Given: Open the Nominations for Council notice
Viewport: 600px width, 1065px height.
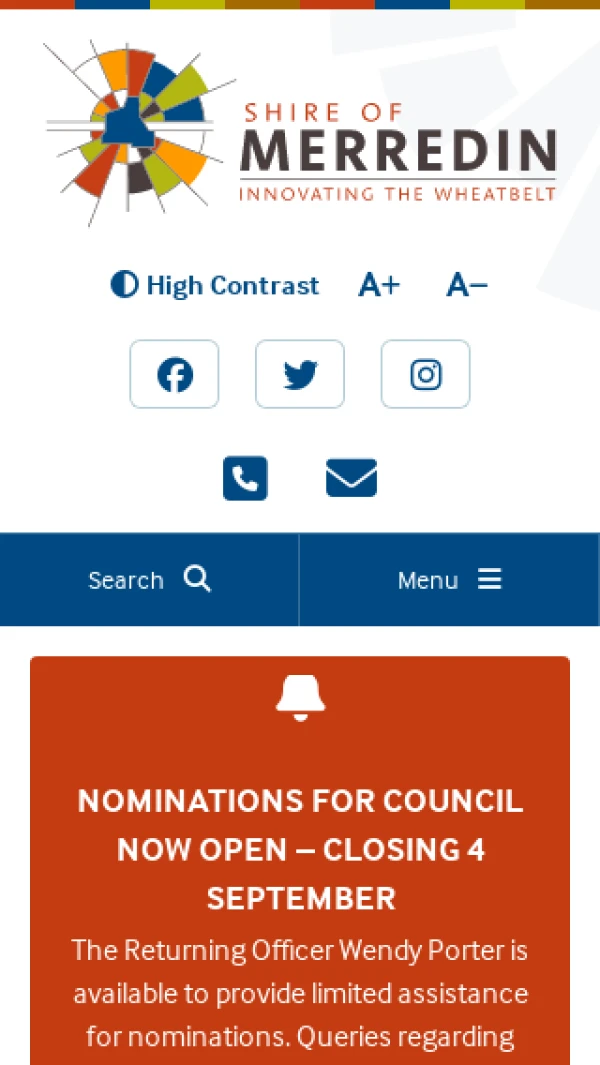Looking at the screenshot, I should (x=300, y=848).
